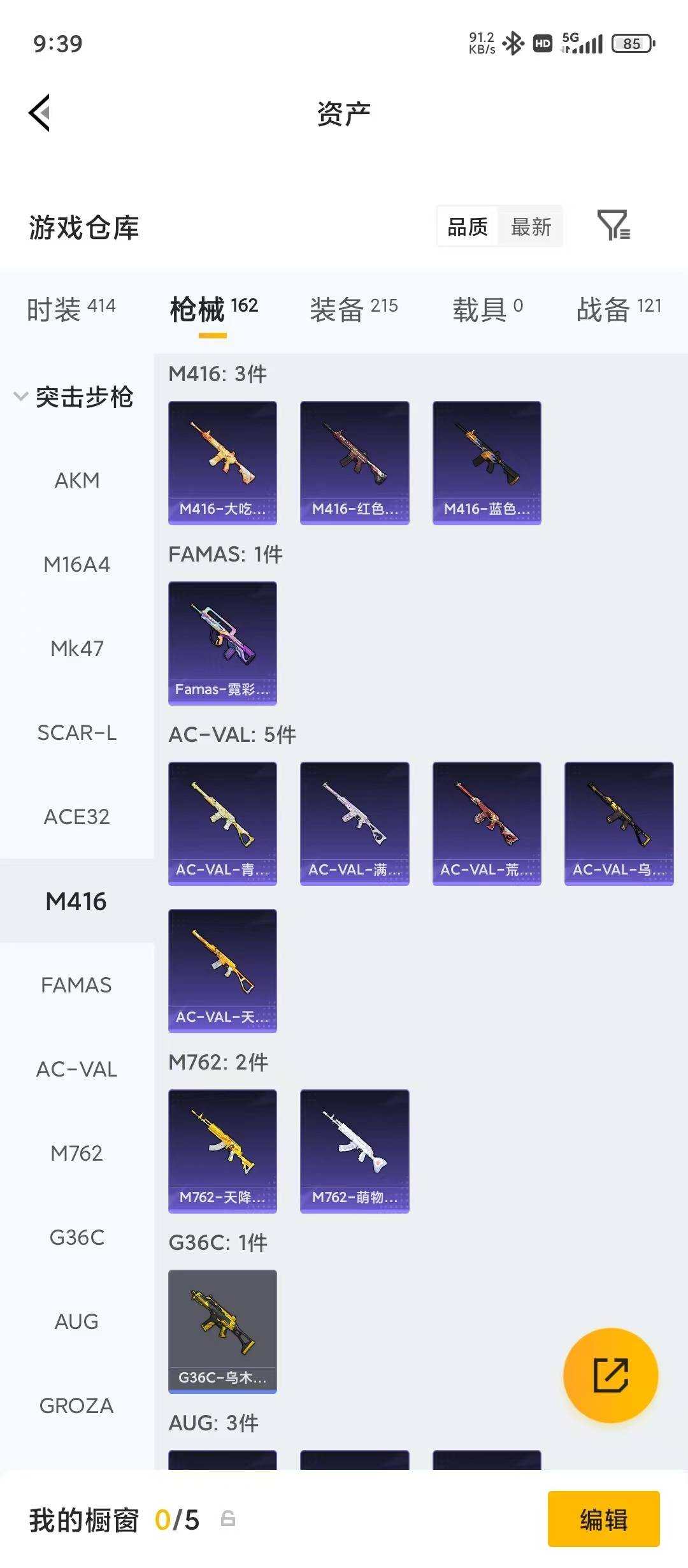
Task: Go back using the top-left arrow
Action: click(x=39, y=113)
